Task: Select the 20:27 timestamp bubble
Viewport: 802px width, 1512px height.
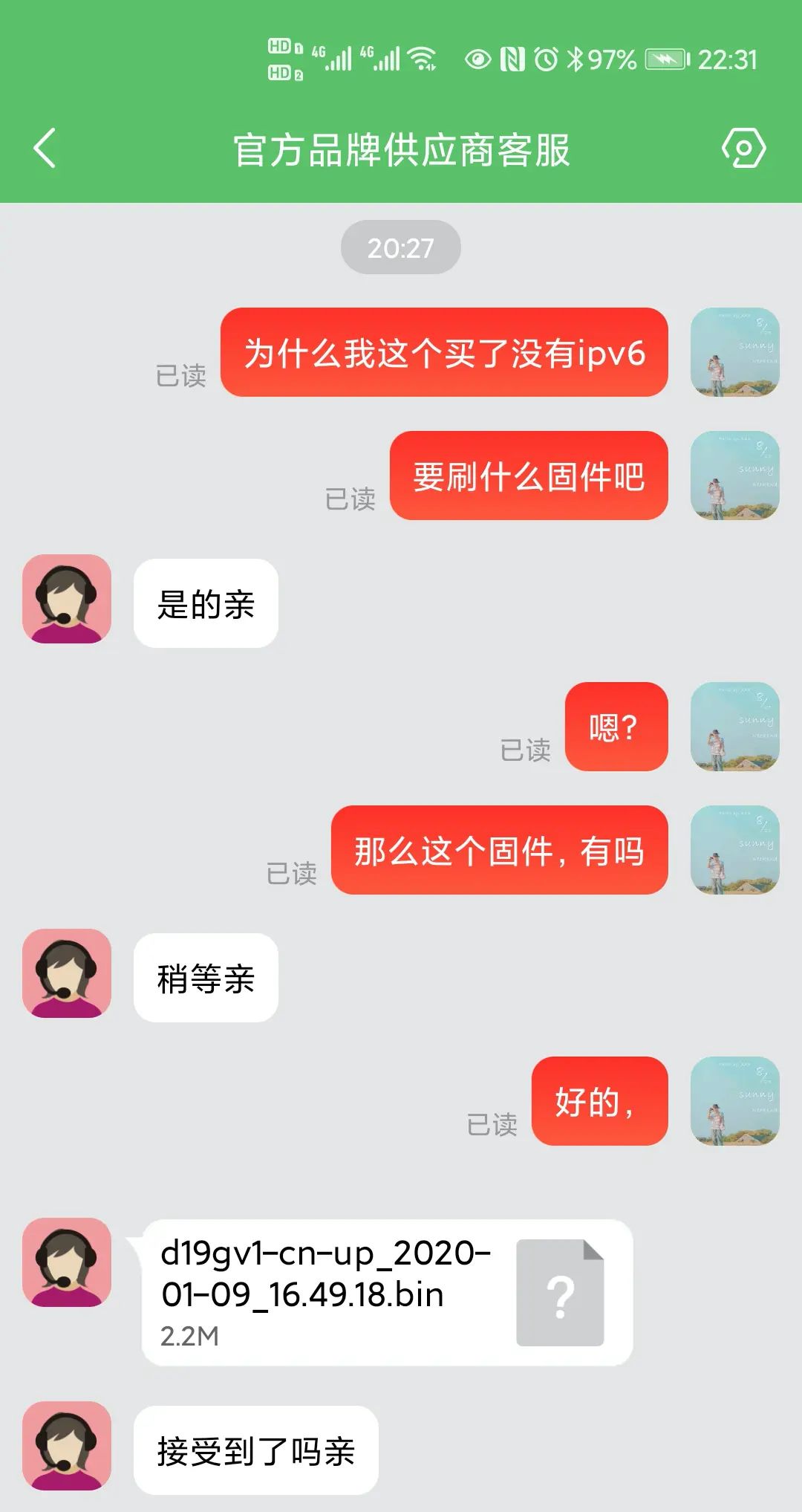Action: (x=401, y=247)
